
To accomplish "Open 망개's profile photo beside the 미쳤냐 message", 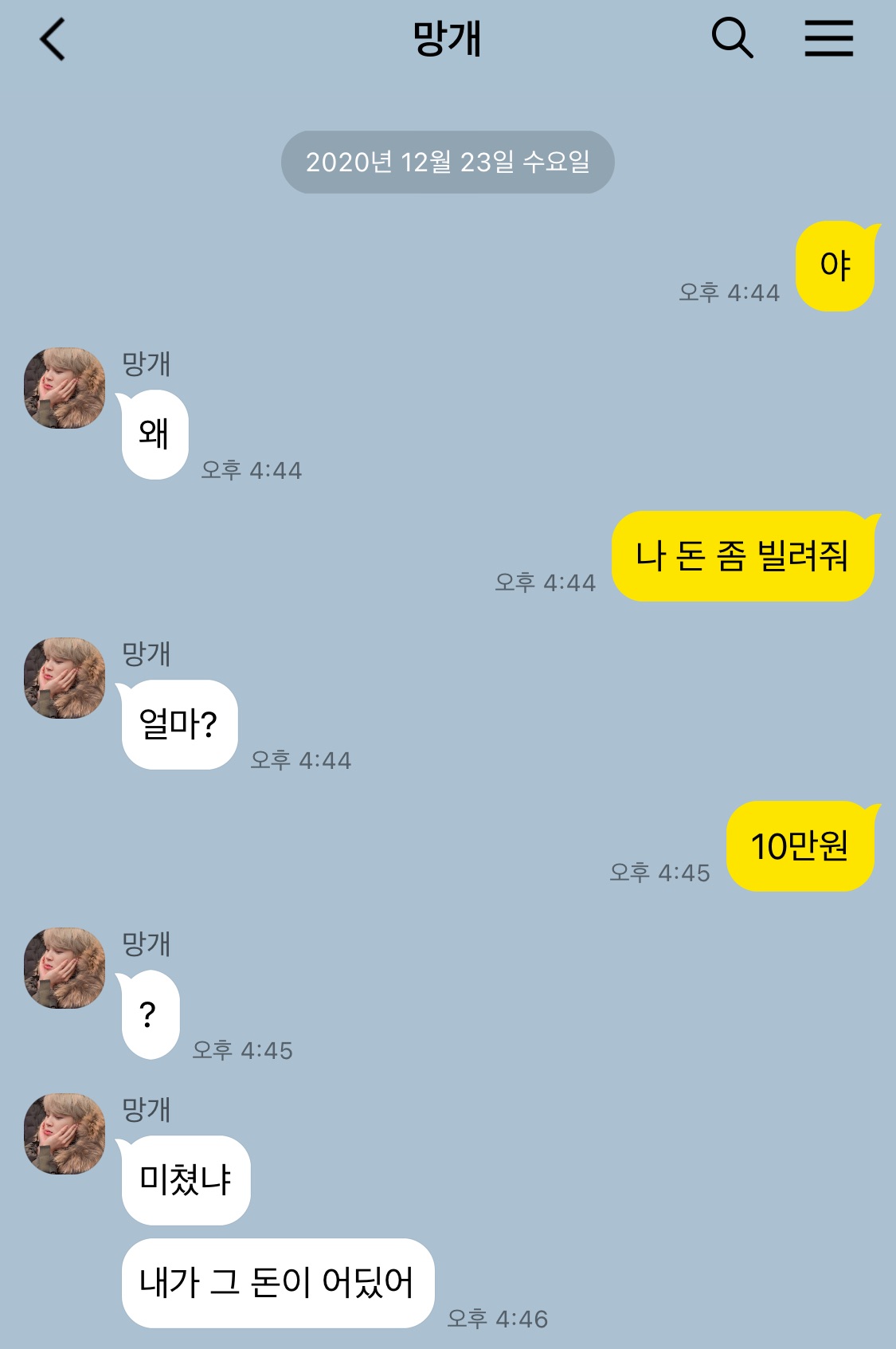I will (x=65, y=1134).
